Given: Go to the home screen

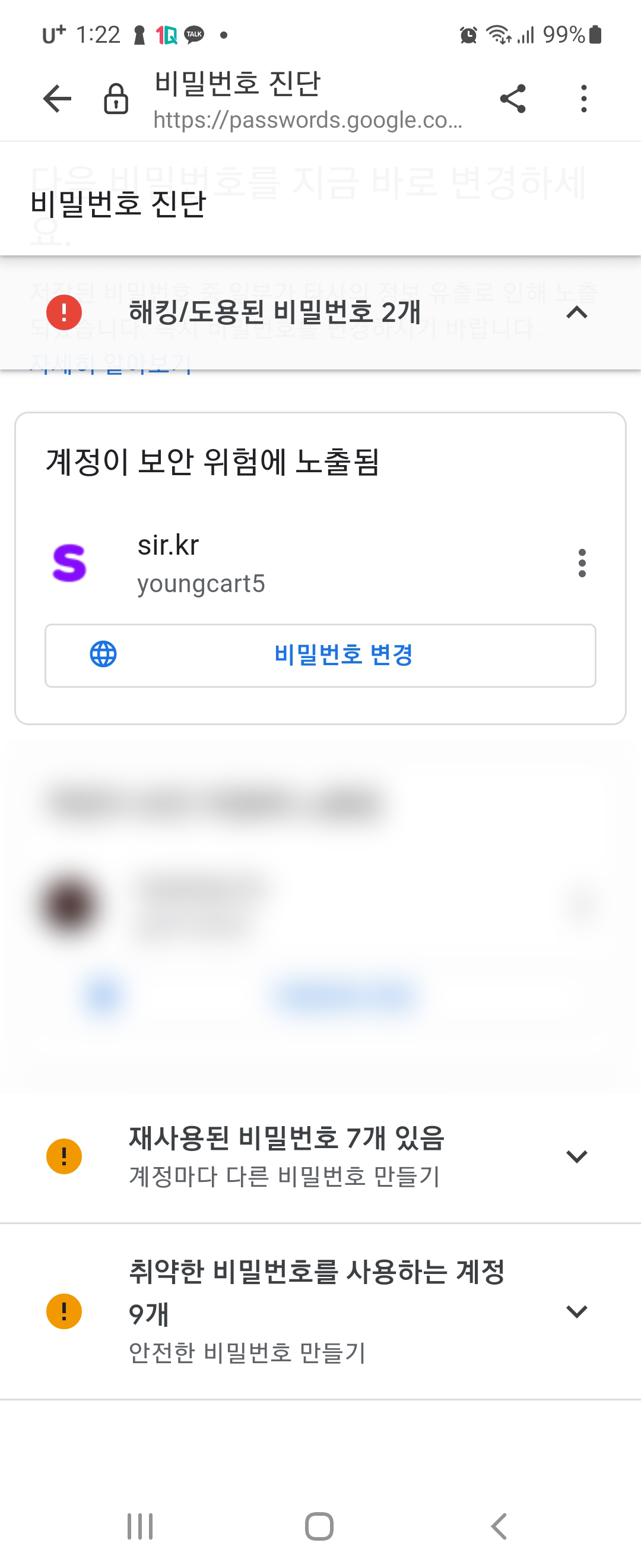Looking at the screenshot, I should [x=319, y=1526].
